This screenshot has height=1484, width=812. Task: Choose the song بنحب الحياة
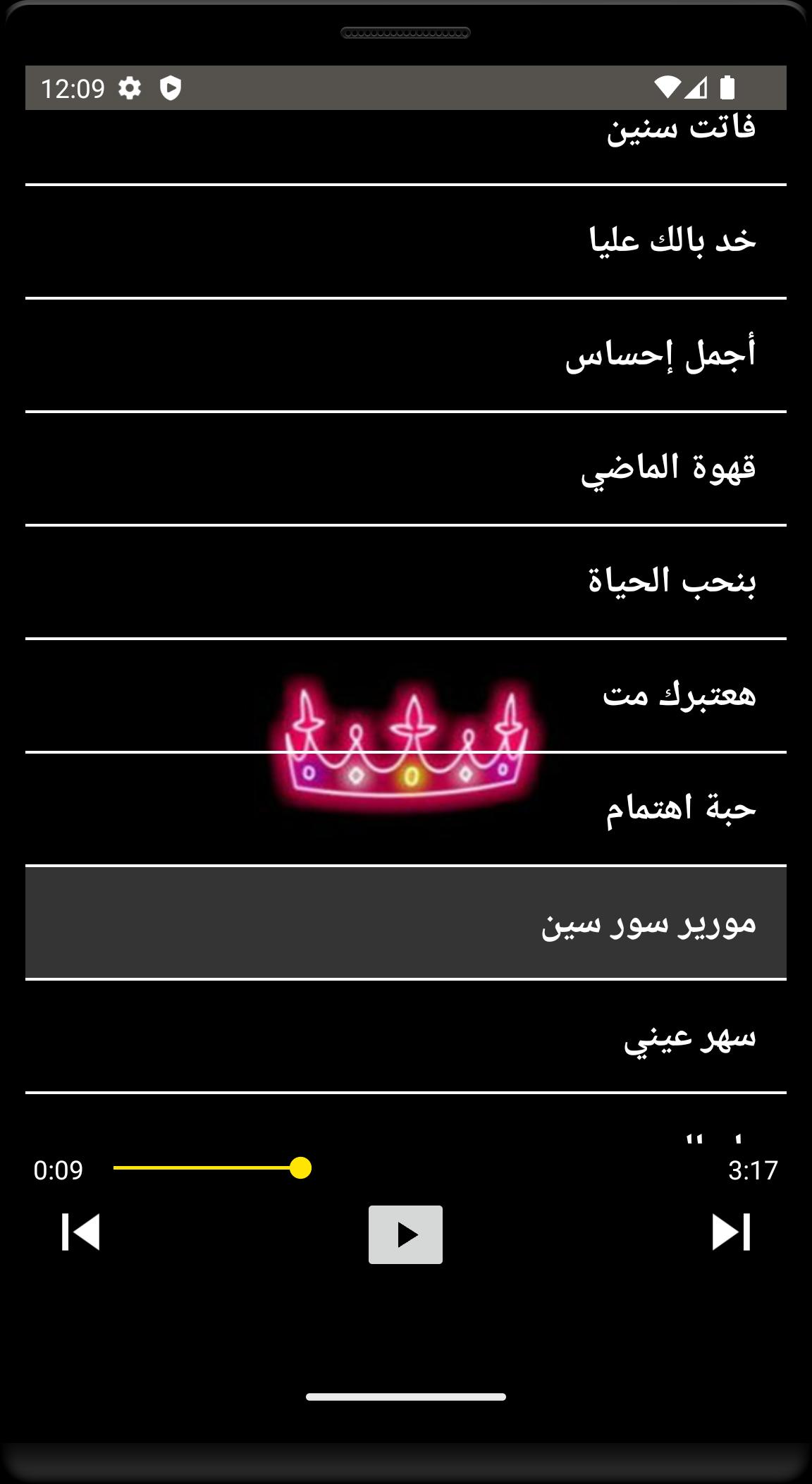click(672, 582)
